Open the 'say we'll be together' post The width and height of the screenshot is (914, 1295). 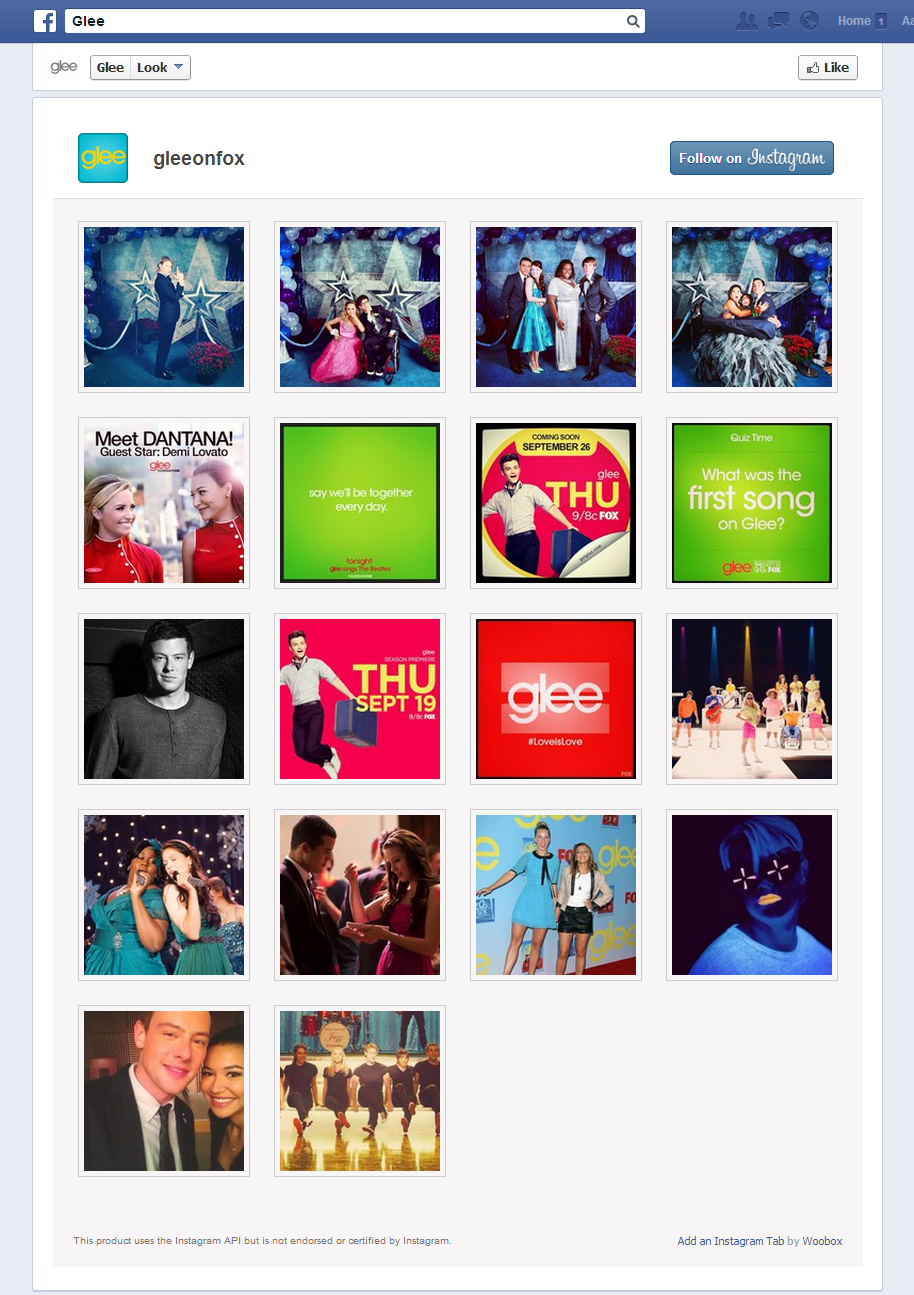(x=360, y=503)
